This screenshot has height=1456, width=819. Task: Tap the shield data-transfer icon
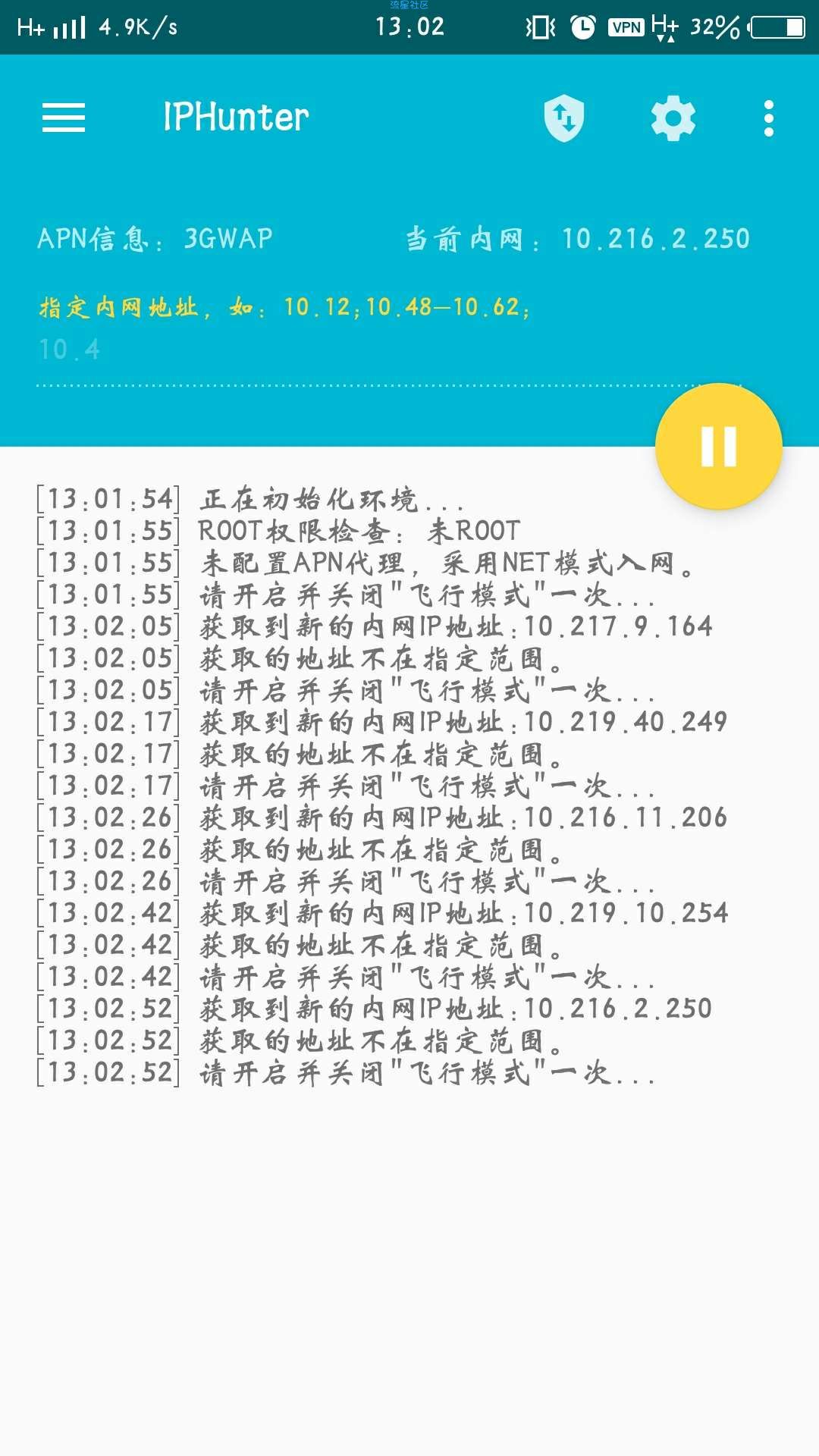pyautogui.click(x=564, y=118)
